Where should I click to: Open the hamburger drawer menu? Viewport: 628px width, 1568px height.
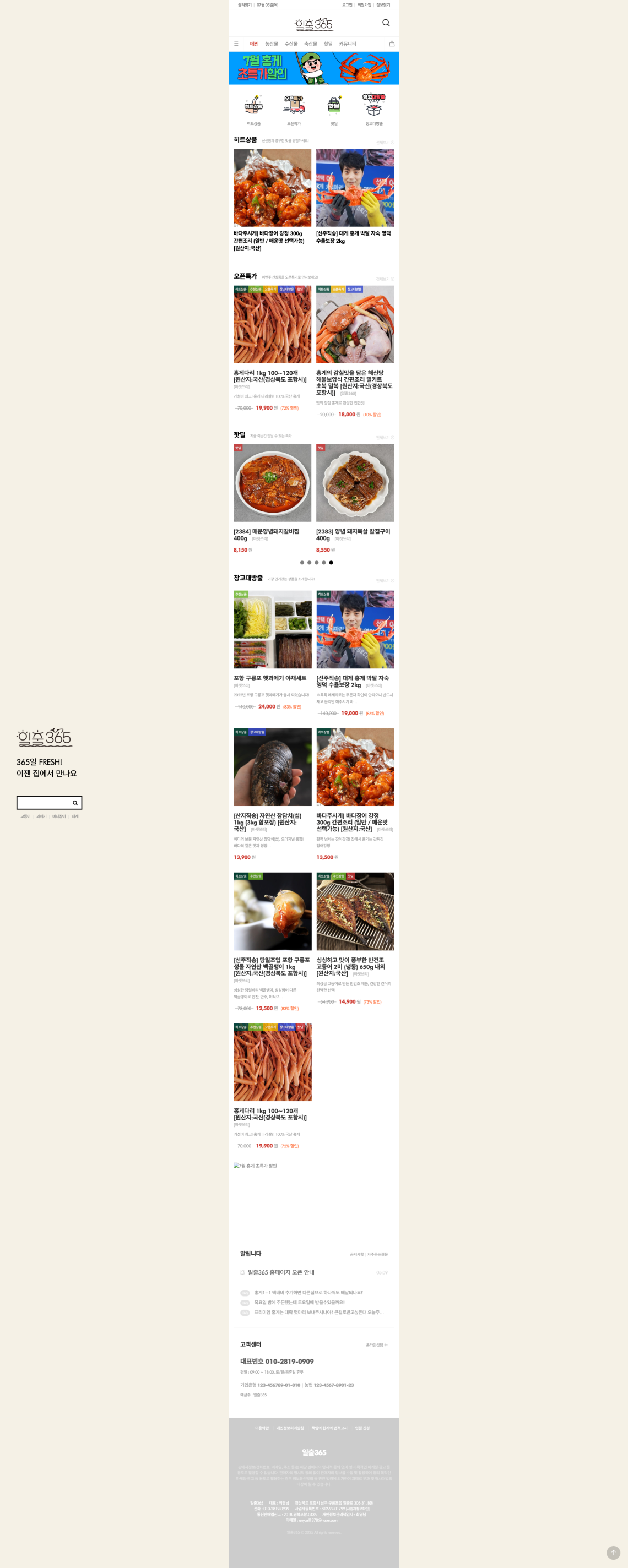[x=236, y=44]
